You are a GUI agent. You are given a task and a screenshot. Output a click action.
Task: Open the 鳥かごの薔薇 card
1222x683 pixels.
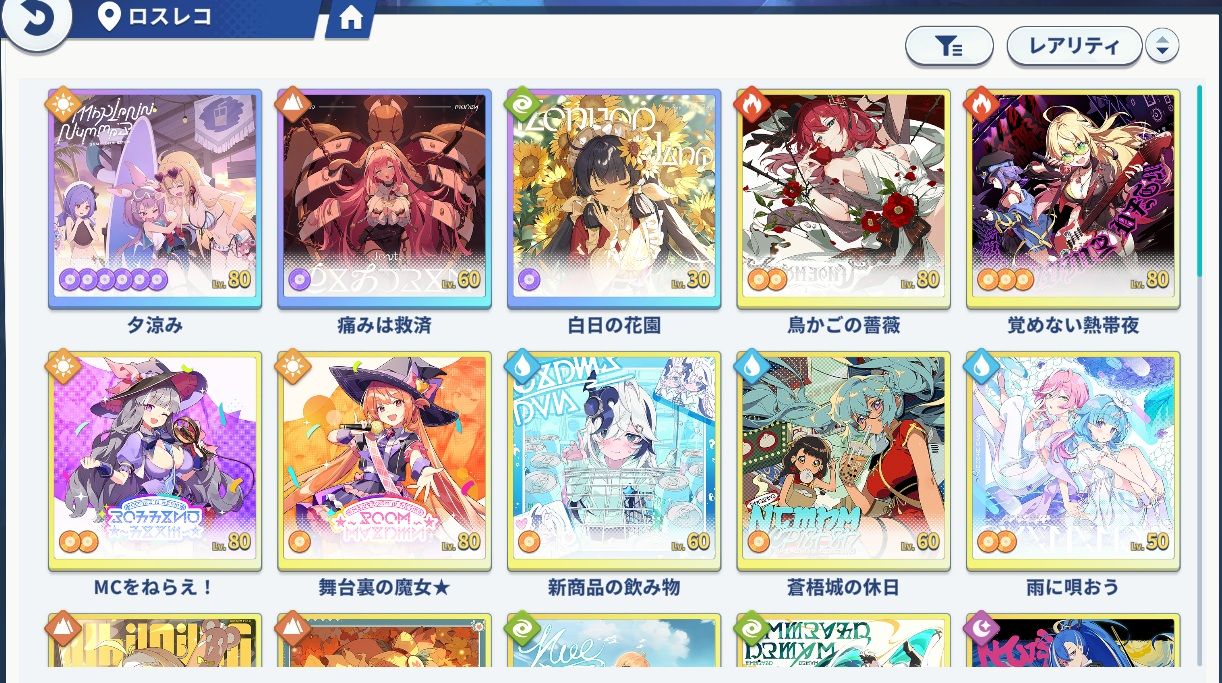pyautogui.click(x=844, y=198)
